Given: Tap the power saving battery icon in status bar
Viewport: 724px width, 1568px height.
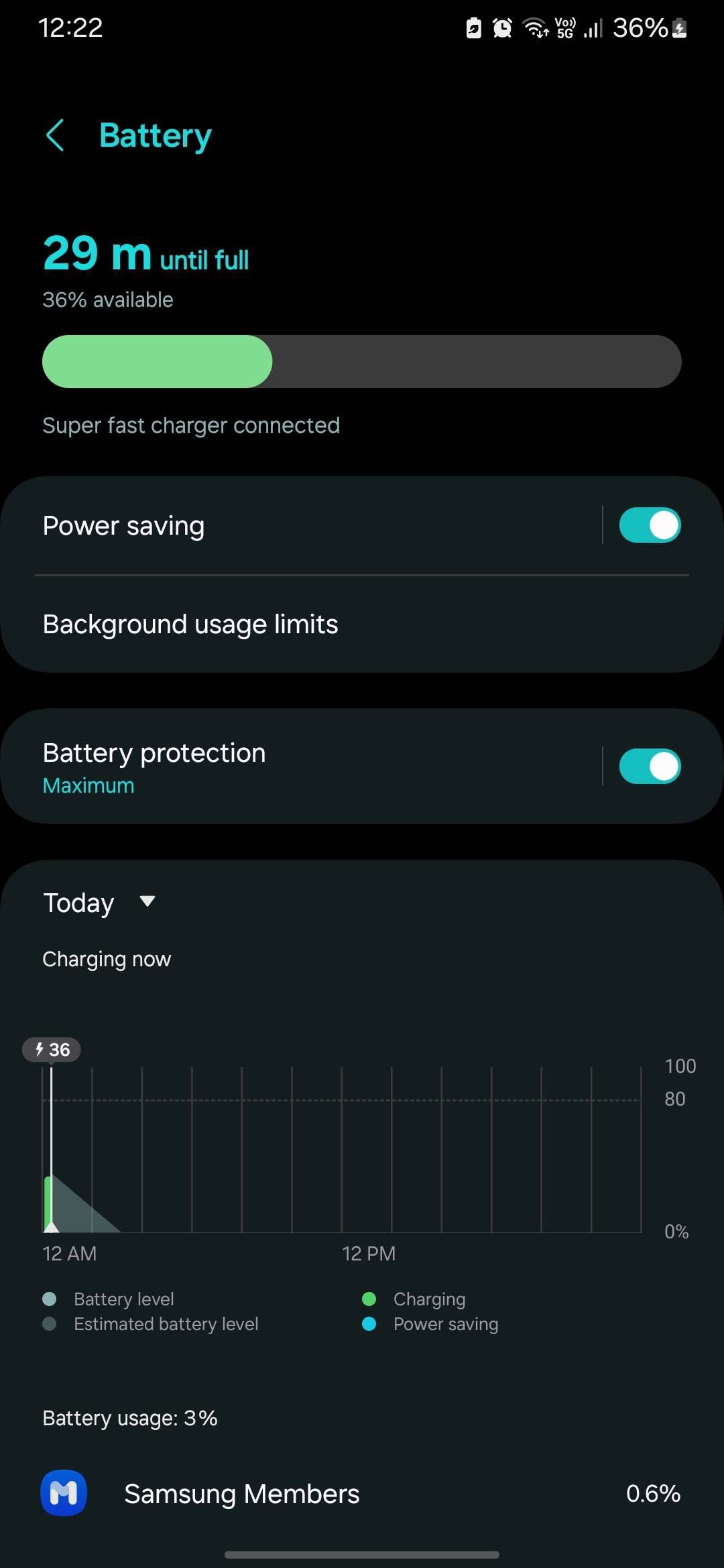Looking at the screenshot, I should point(473,28).
